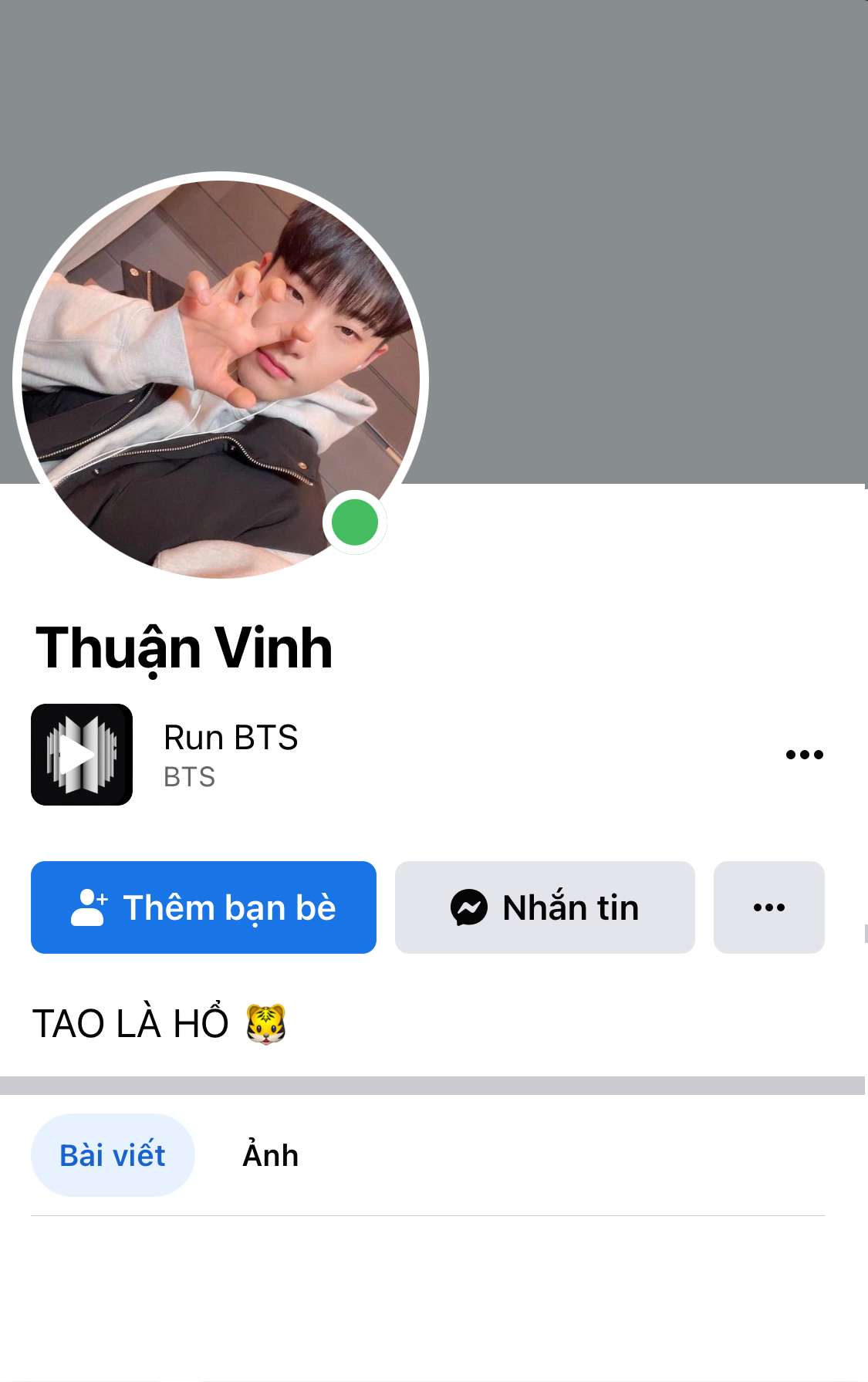Send a message via Nhắn tin
This screenshot has width=868, height=1382.
(x=545, y=907)
